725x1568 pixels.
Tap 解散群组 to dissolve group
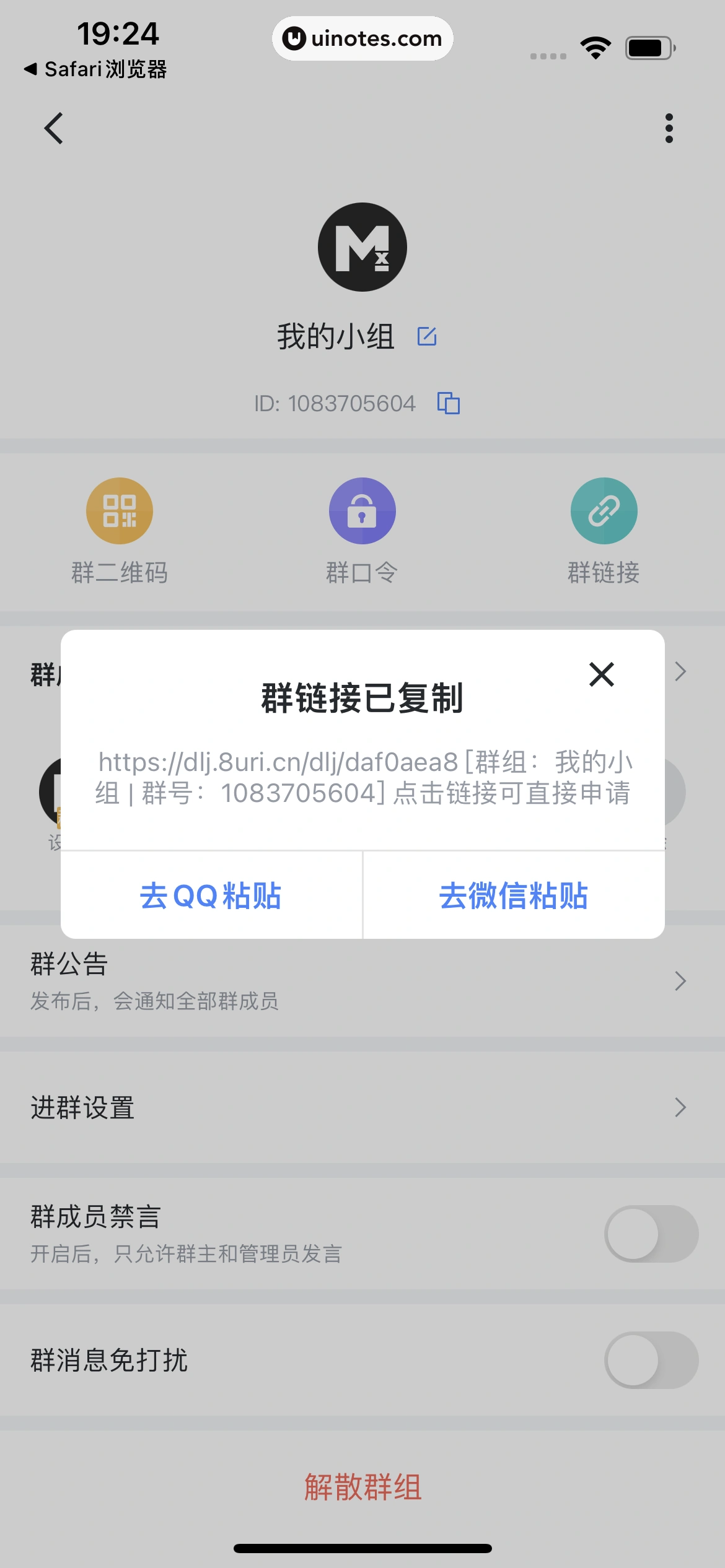click(362, 1486)
